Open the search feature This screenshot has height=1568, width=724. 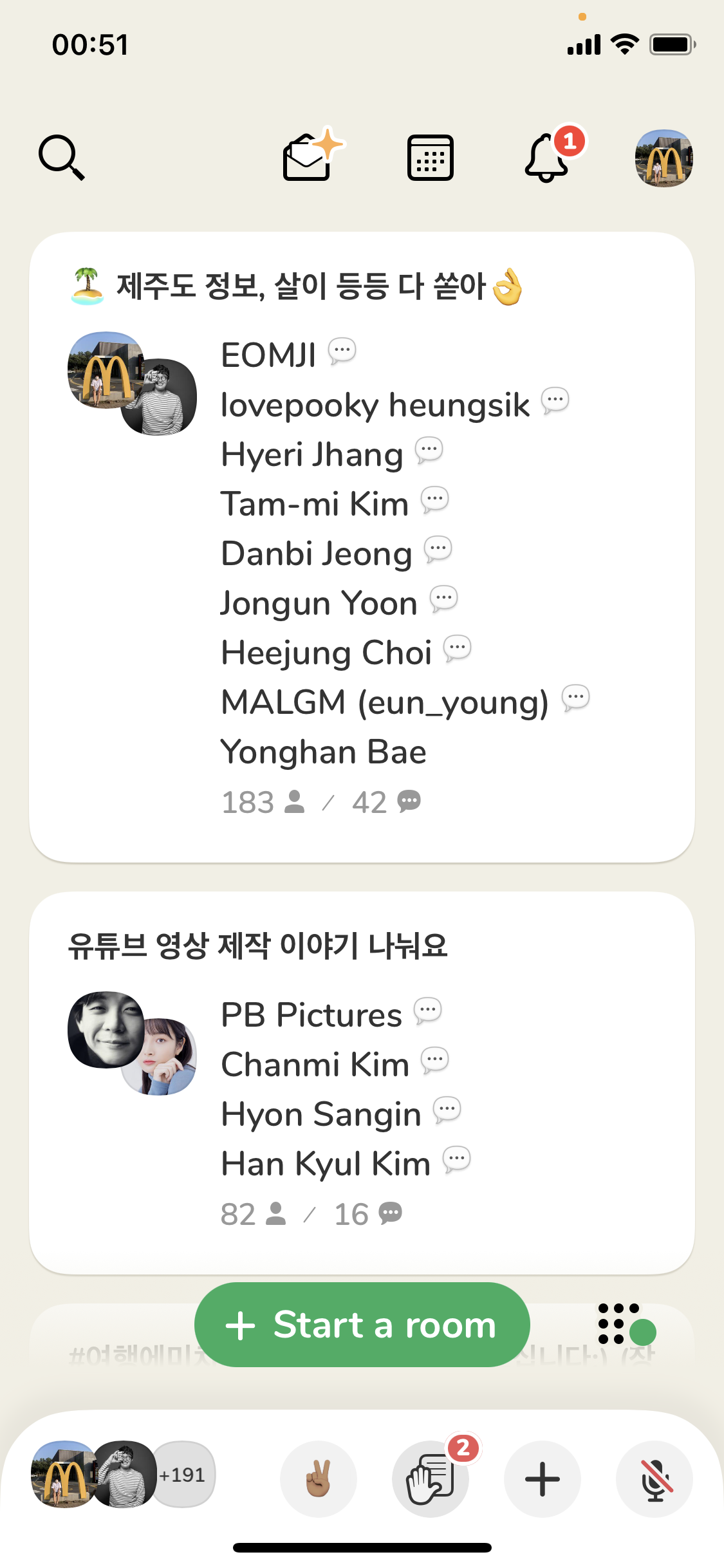pyautogui.click(x=61, y=158)
